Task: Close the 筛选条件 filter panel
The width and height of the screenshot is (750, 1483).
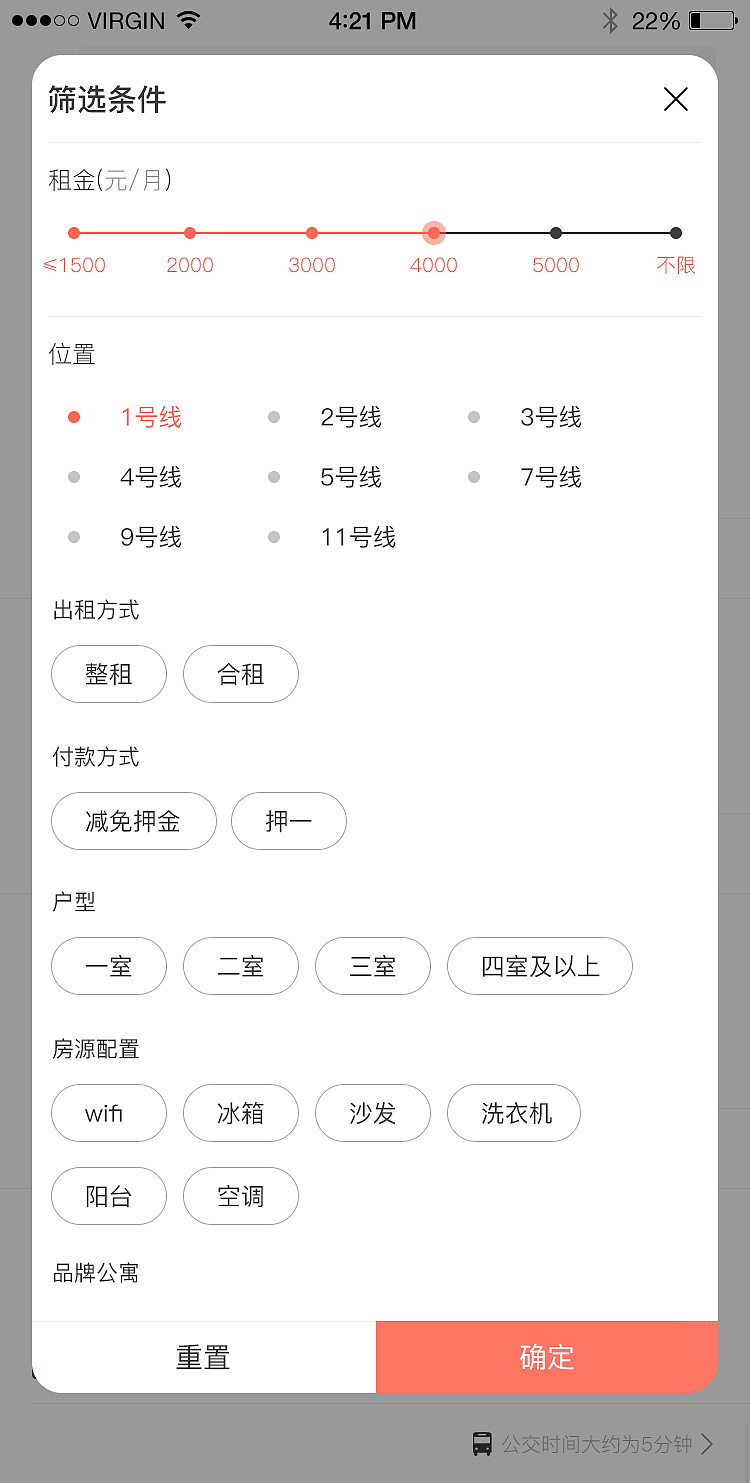Action: click(676, 99)
